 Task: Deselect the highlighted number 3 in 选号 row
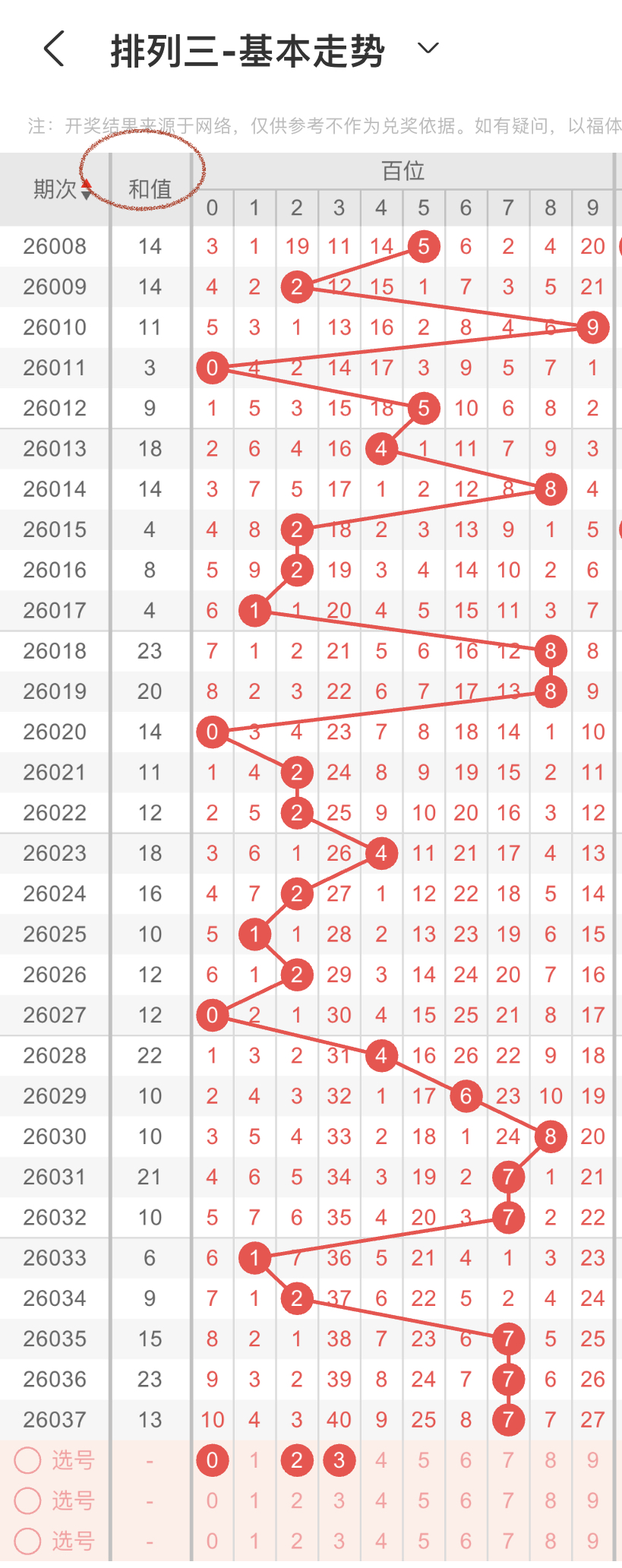point(339,1460)
